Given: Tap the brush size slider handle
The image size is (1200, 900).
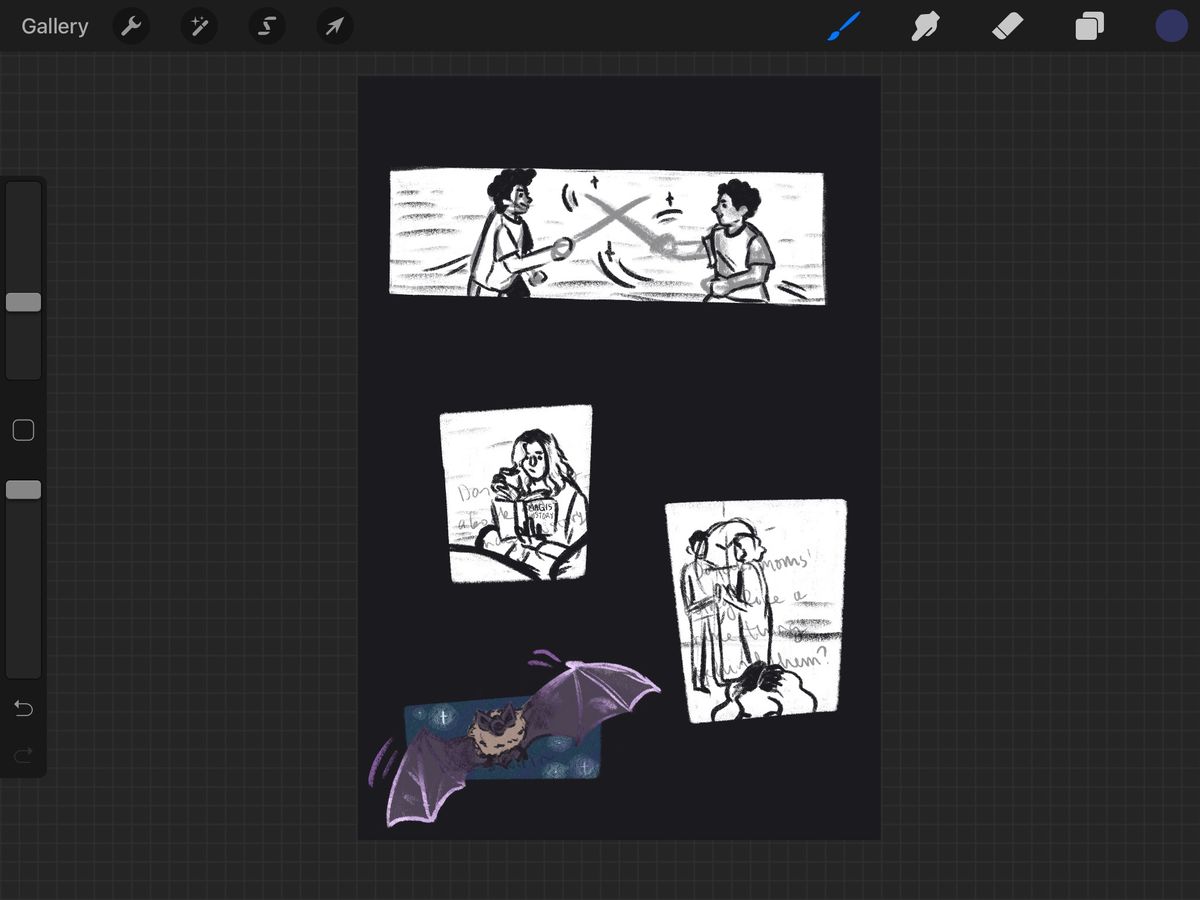Looking at the screenshot, I should click(23, 302).
